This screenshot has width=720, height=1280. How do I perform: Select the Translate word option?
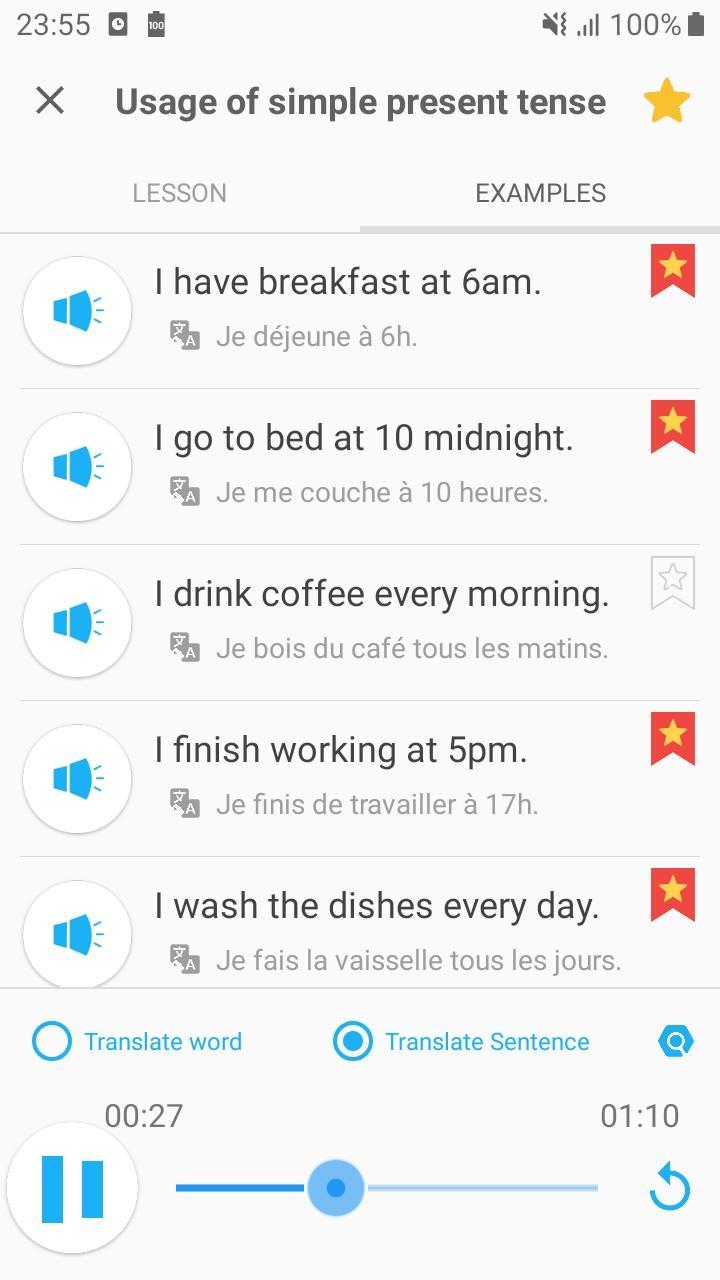137,1042
